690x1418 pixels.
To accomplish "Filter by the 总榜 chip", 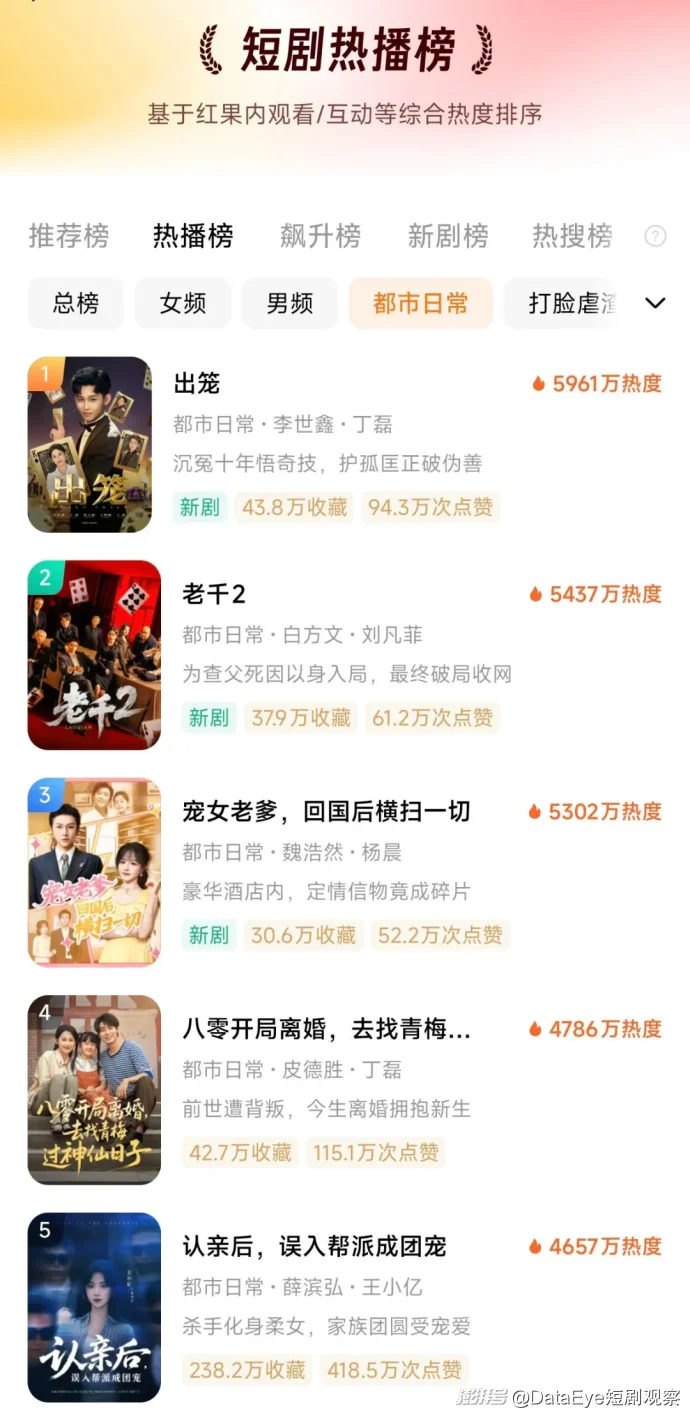I will tap(76, 303).
